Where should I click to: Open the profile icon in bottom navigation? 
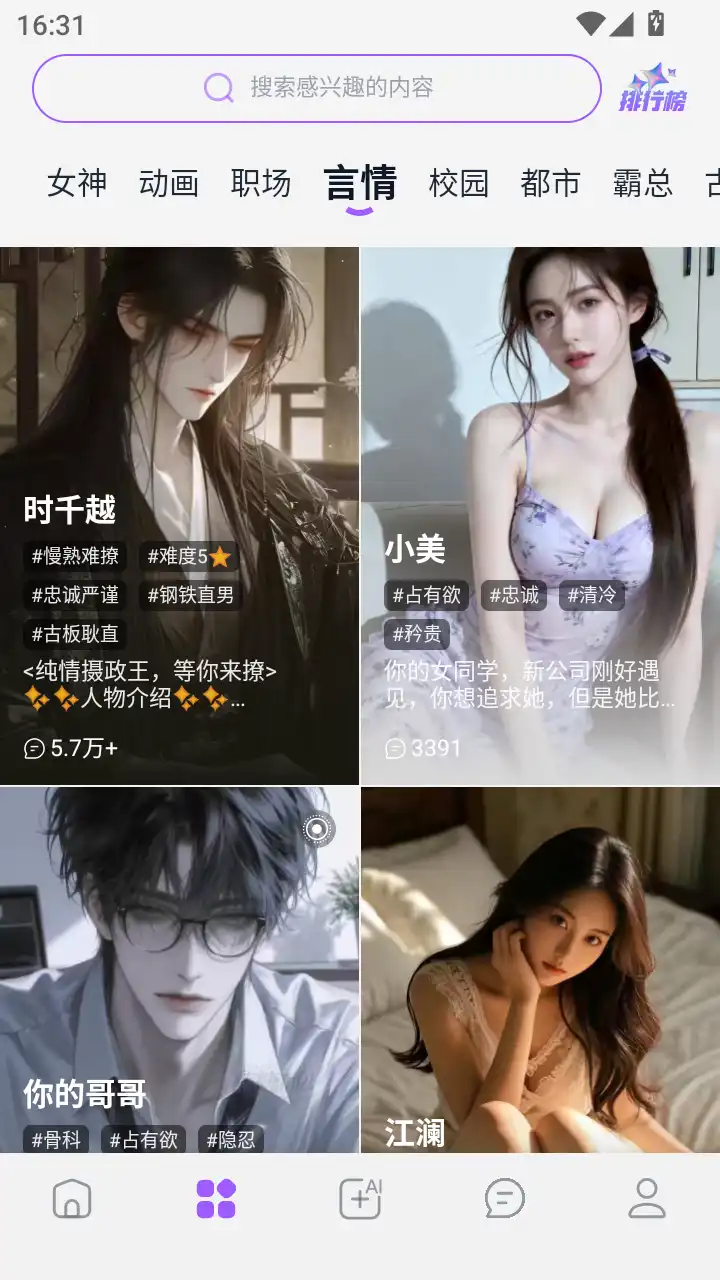tap(648, 1199)
